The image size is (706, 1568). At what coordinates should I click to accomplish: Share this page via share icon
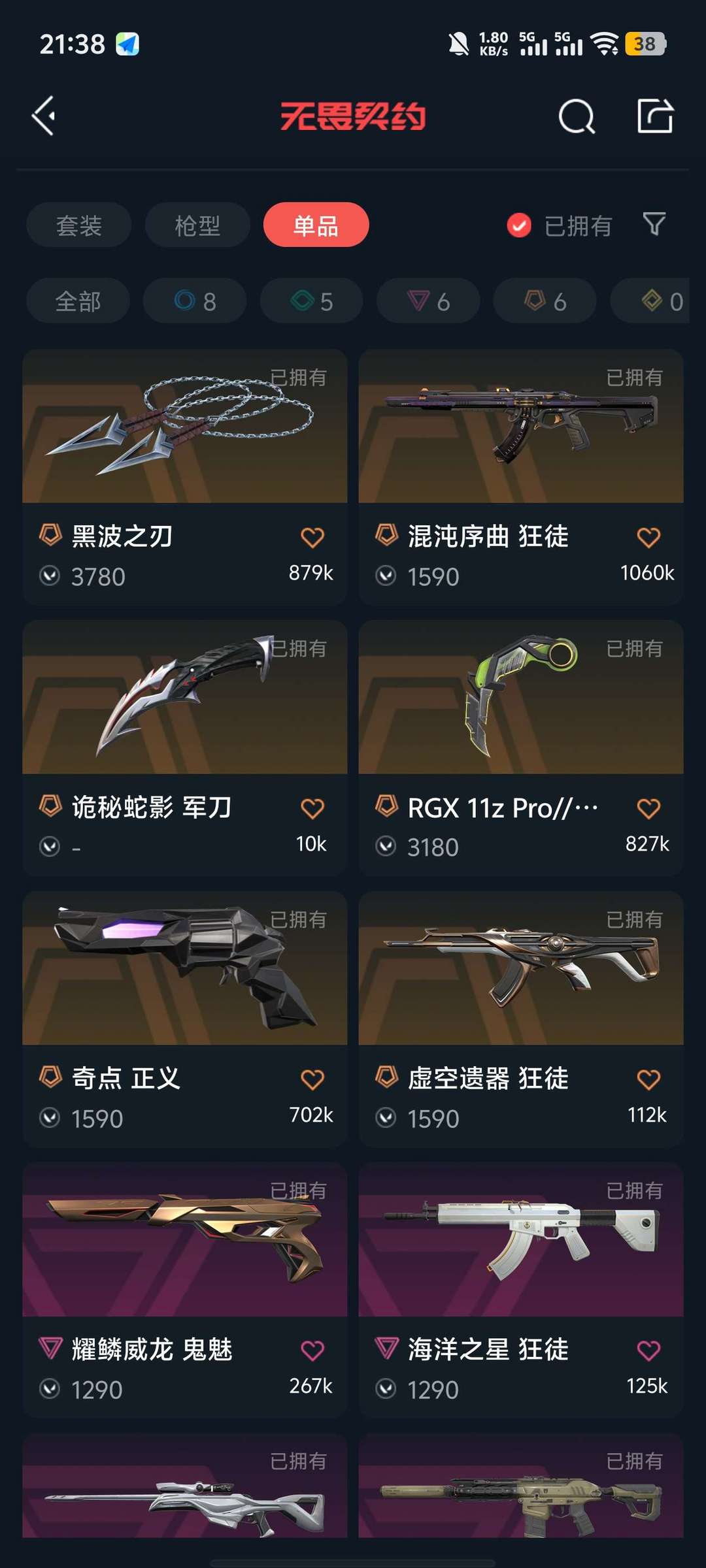pos(655,116)
